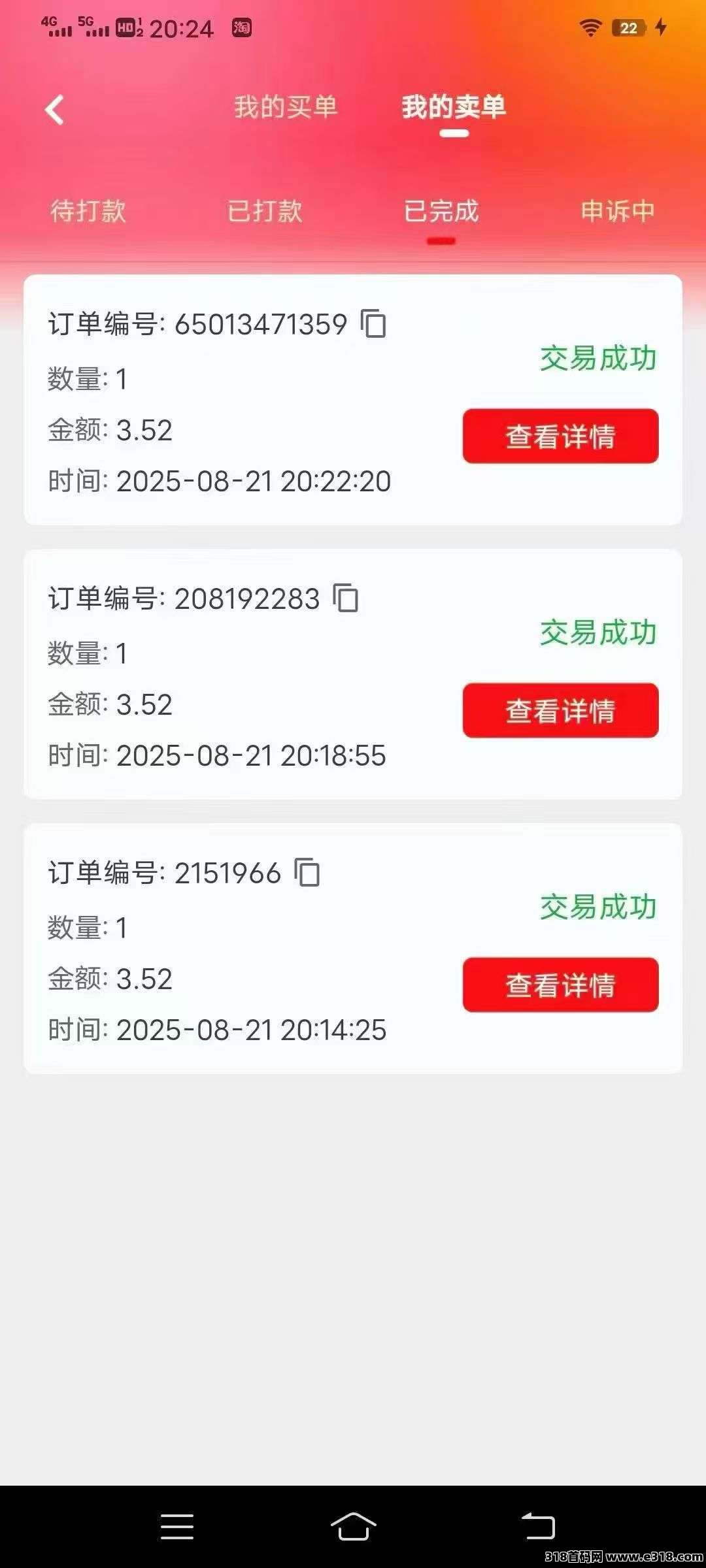View details of order 2151966

pyautogui.click(x=560, y=985)
